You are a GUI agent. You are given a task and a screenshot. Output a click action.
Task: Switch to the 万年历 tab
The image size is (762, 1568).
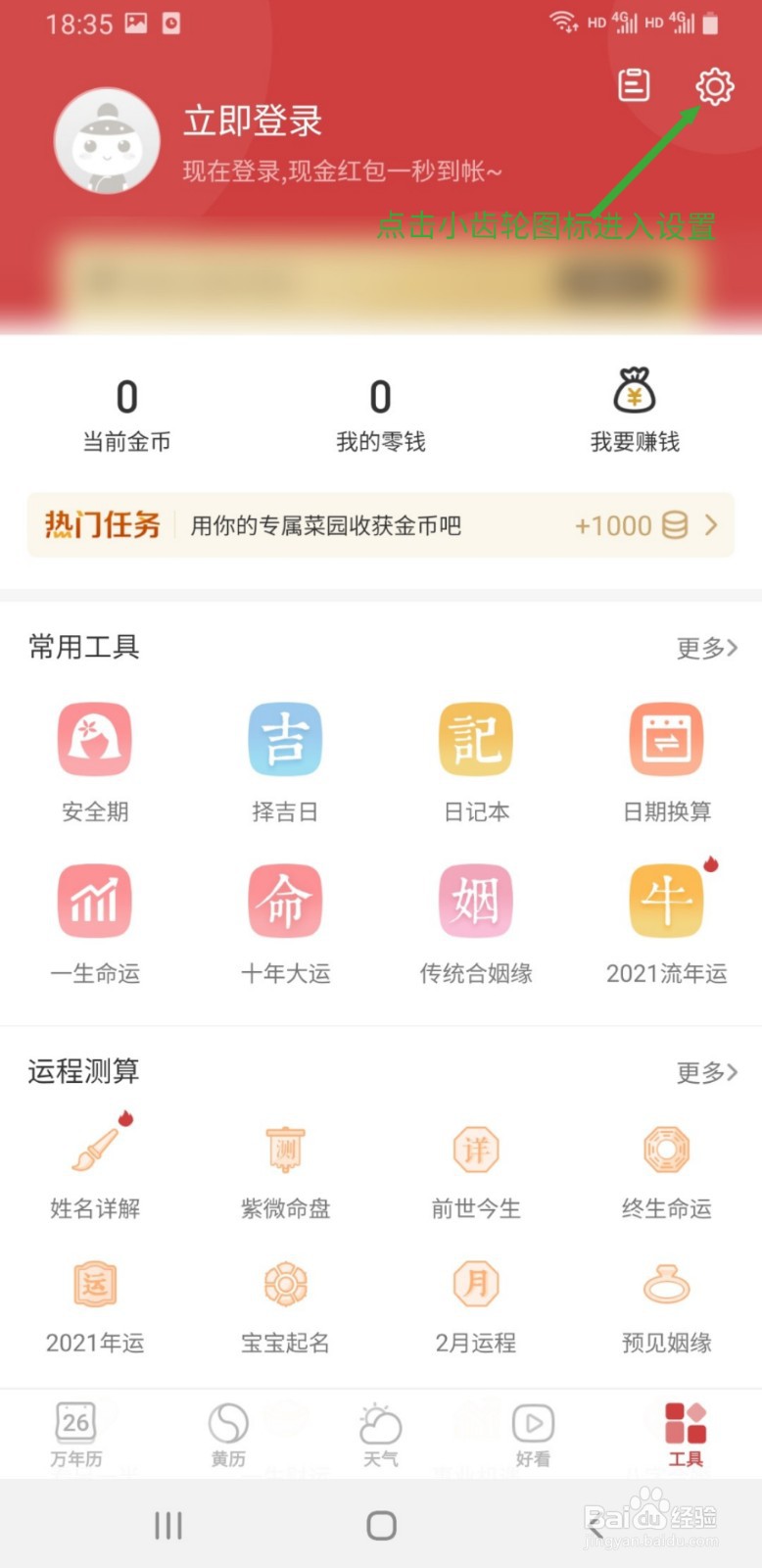click(76, 1434)
